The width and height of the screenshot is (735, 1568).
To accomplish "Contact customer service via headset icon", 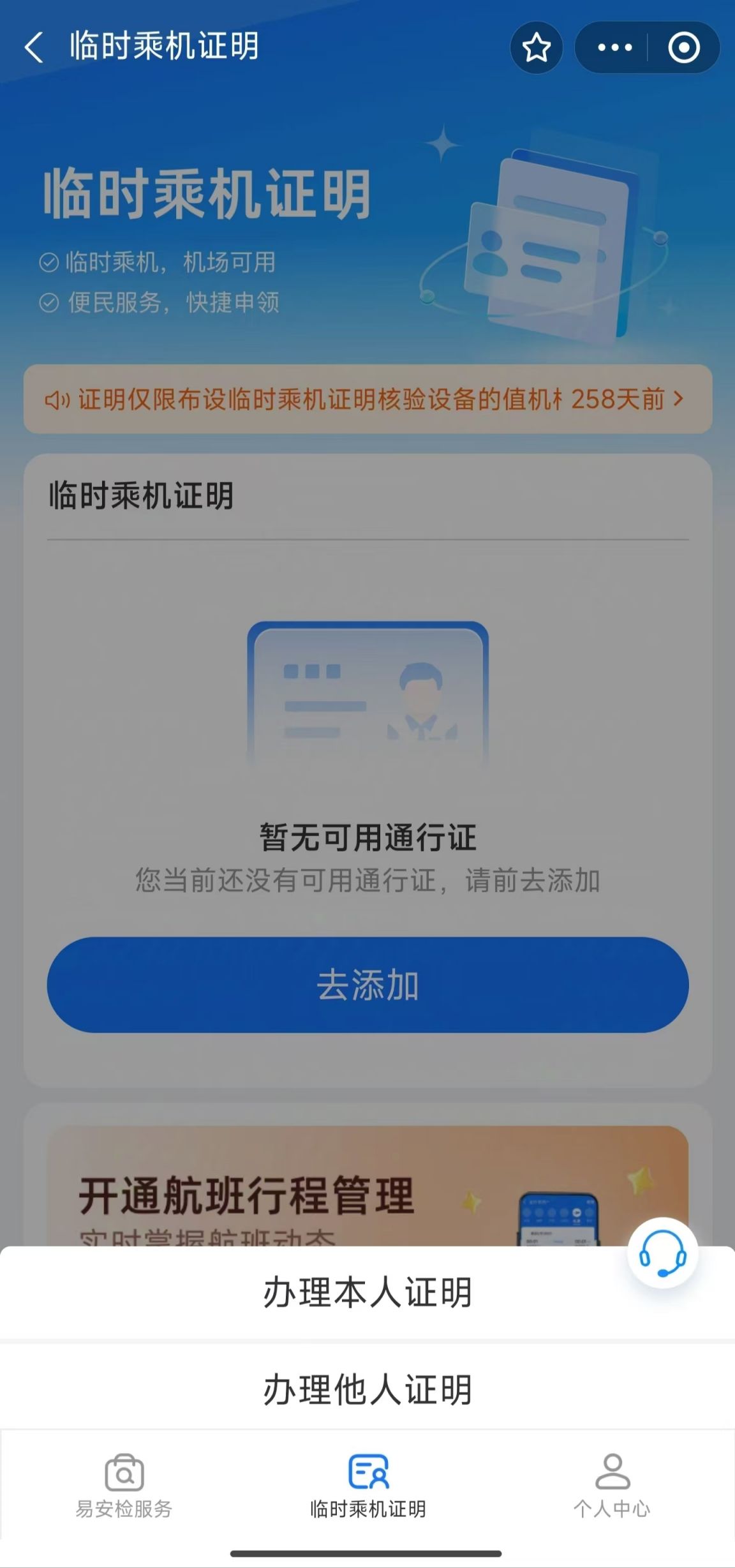I will [x=662, y=1253].
